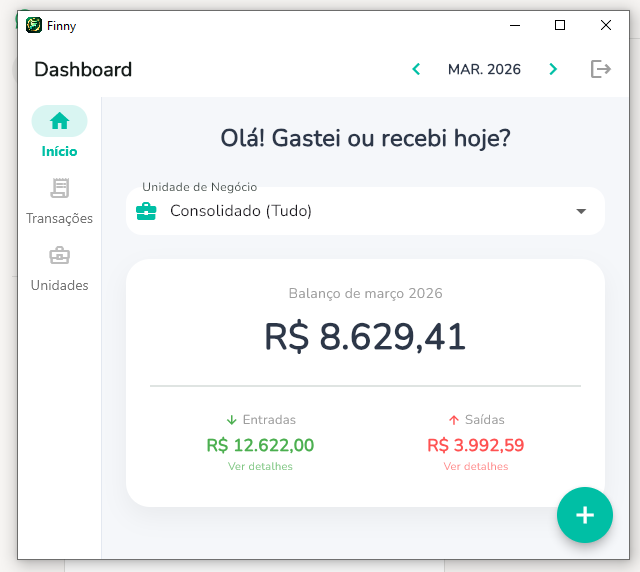
Task: Add a new transaction with plus button
Action: (x=585, y=515)
